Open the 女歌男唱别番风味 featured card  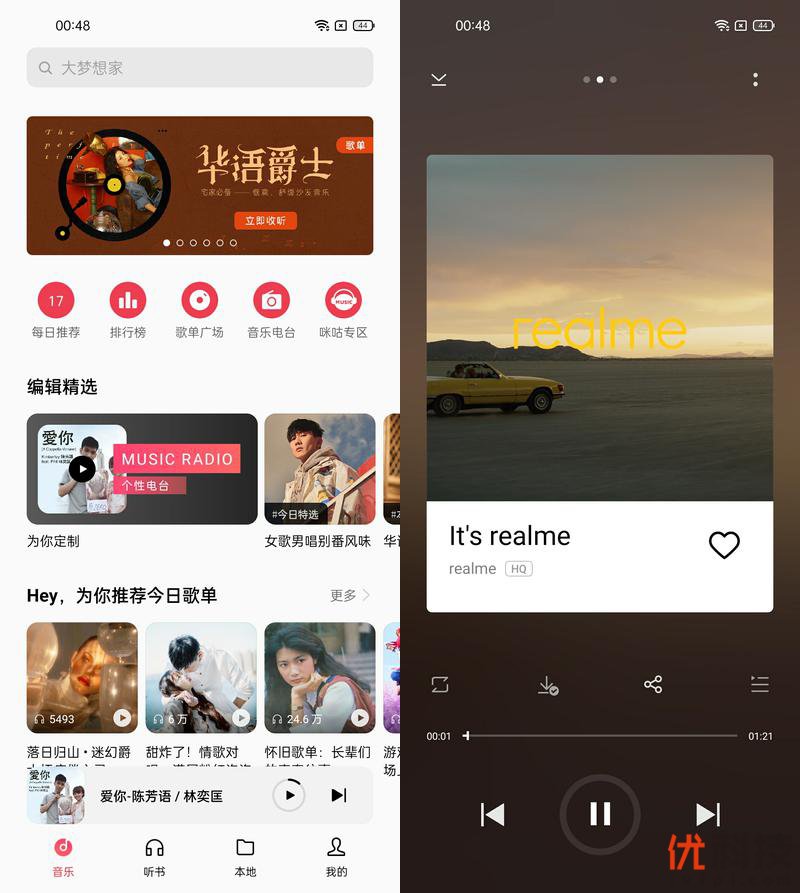click(x=319, y=469)
